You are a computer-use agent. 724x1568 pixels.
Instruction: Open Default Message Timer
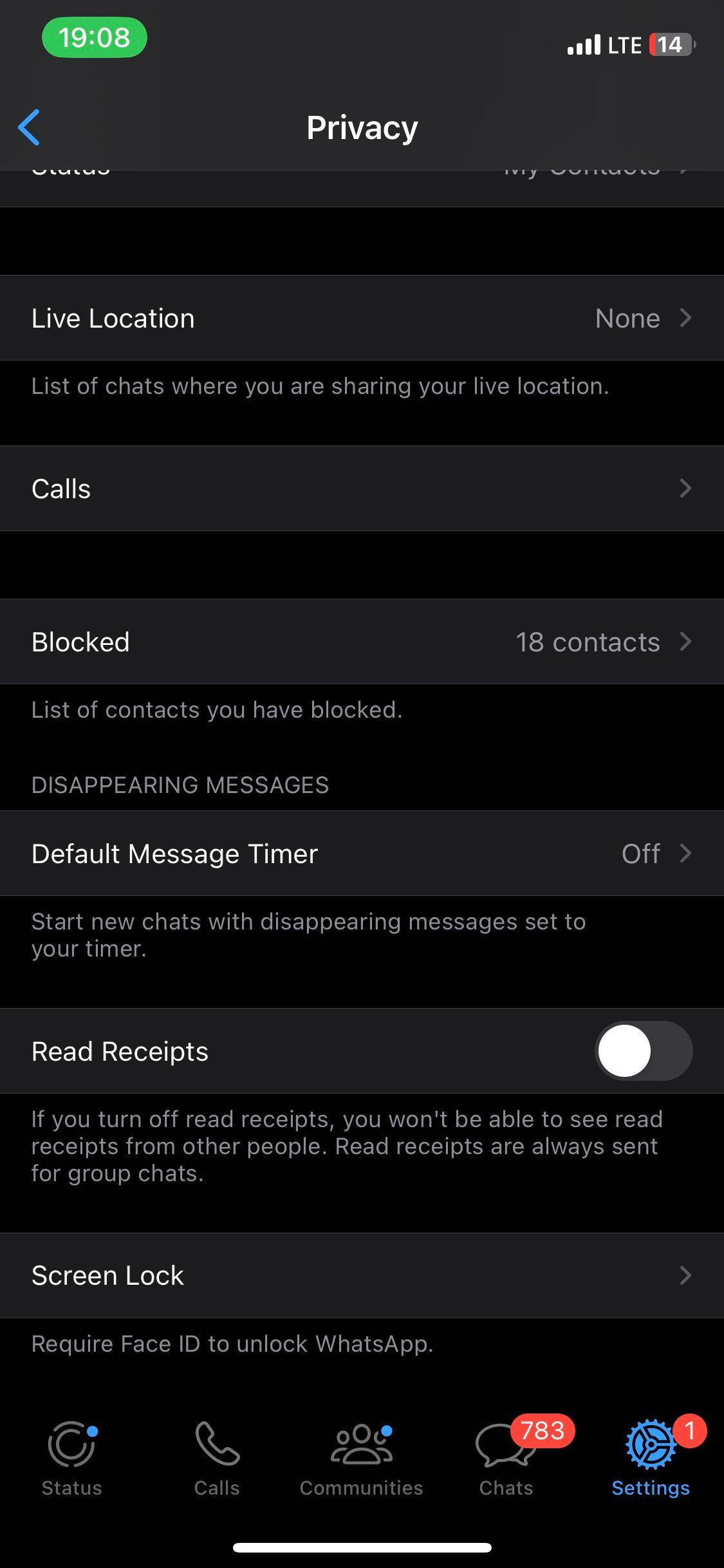pyautogui.click(x=362, y=854)
